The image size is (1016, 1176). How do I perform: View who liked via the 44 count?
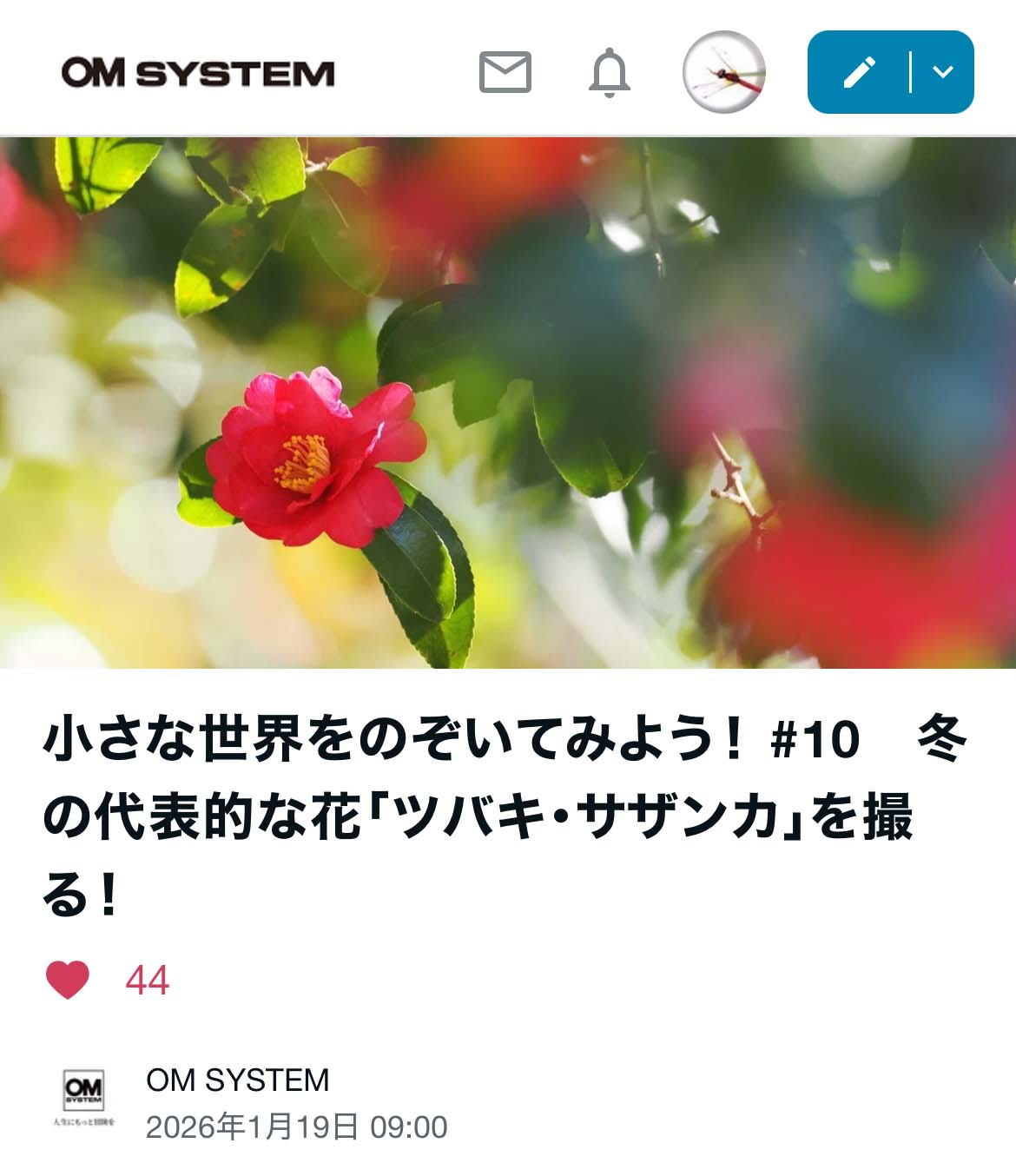(x=147, y=981)
